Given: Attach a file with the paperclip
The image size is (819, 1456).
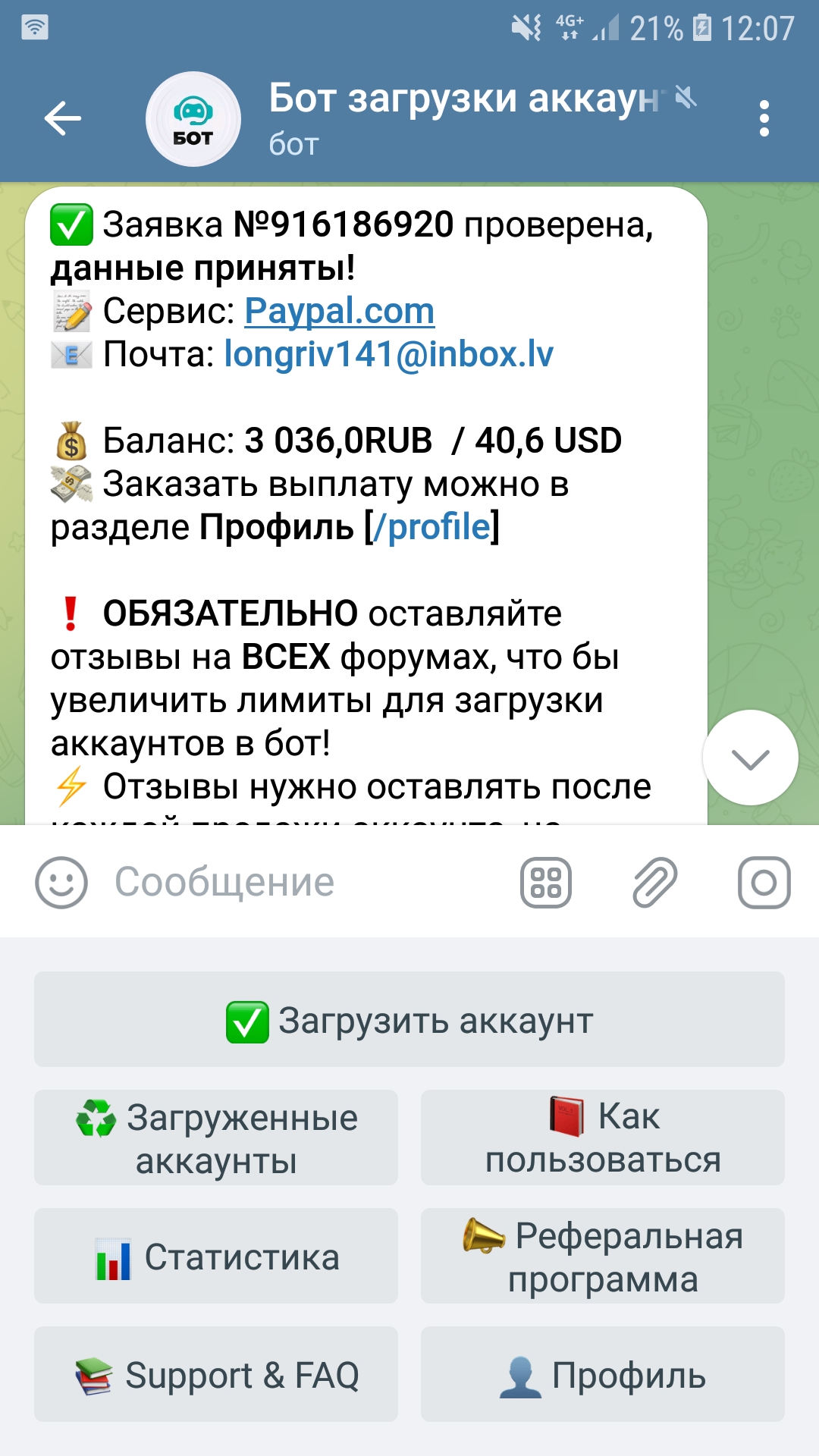Looking at the screenshot, I should pos(654,882).
